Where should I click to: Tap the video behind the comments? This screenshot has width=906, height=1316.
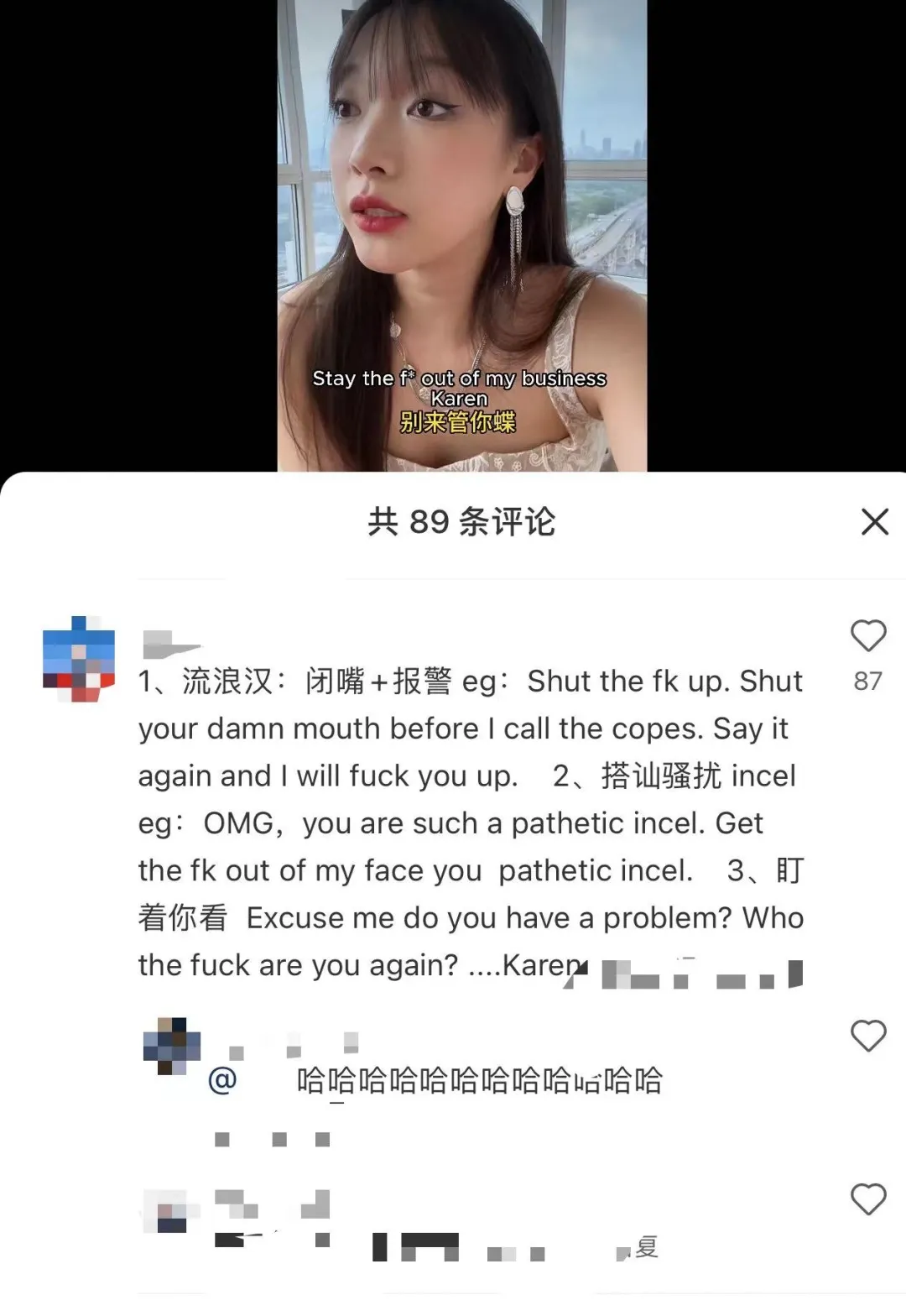[x=461, y=210]
